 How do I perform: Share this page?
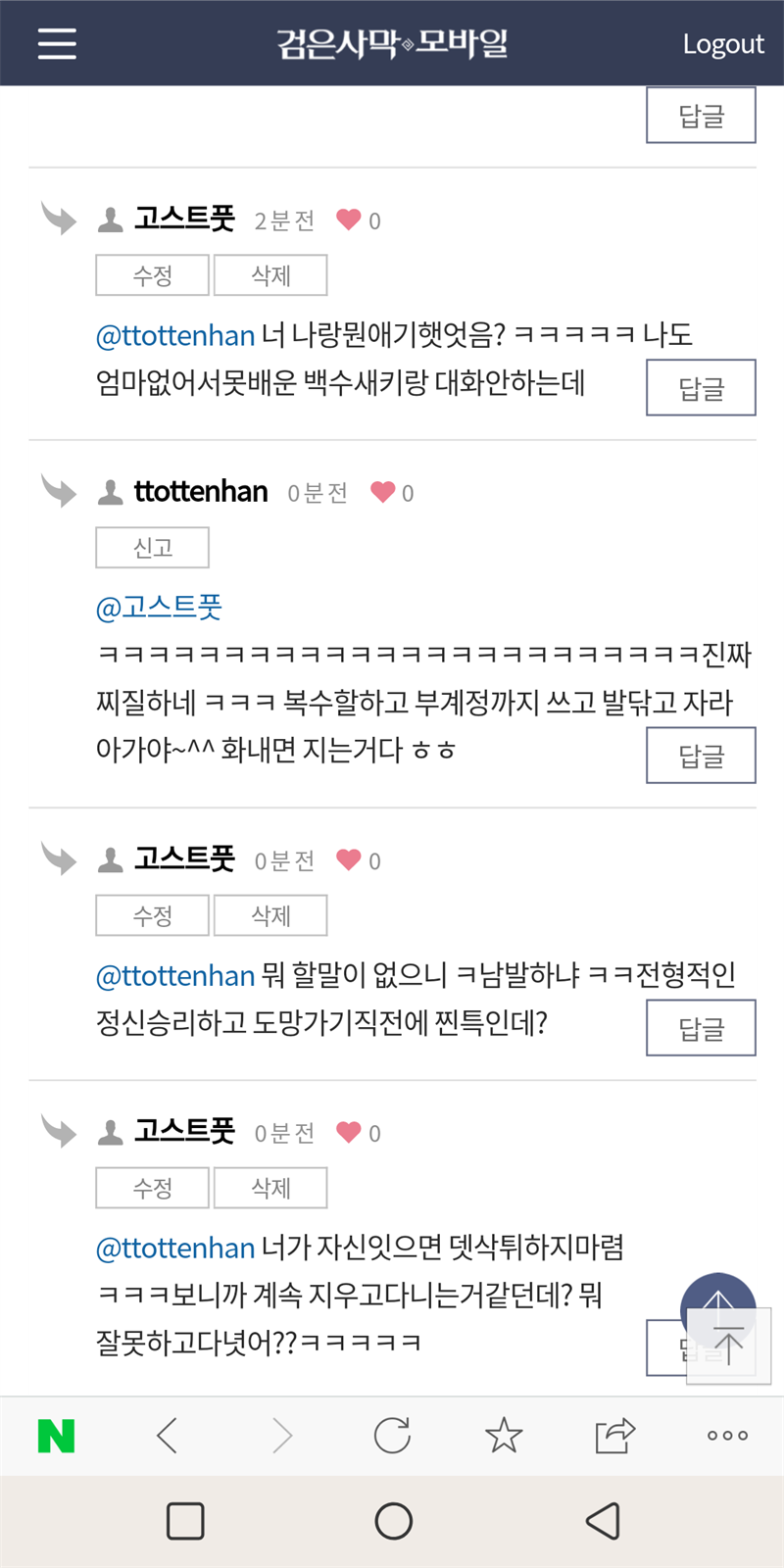(615, 1437)
